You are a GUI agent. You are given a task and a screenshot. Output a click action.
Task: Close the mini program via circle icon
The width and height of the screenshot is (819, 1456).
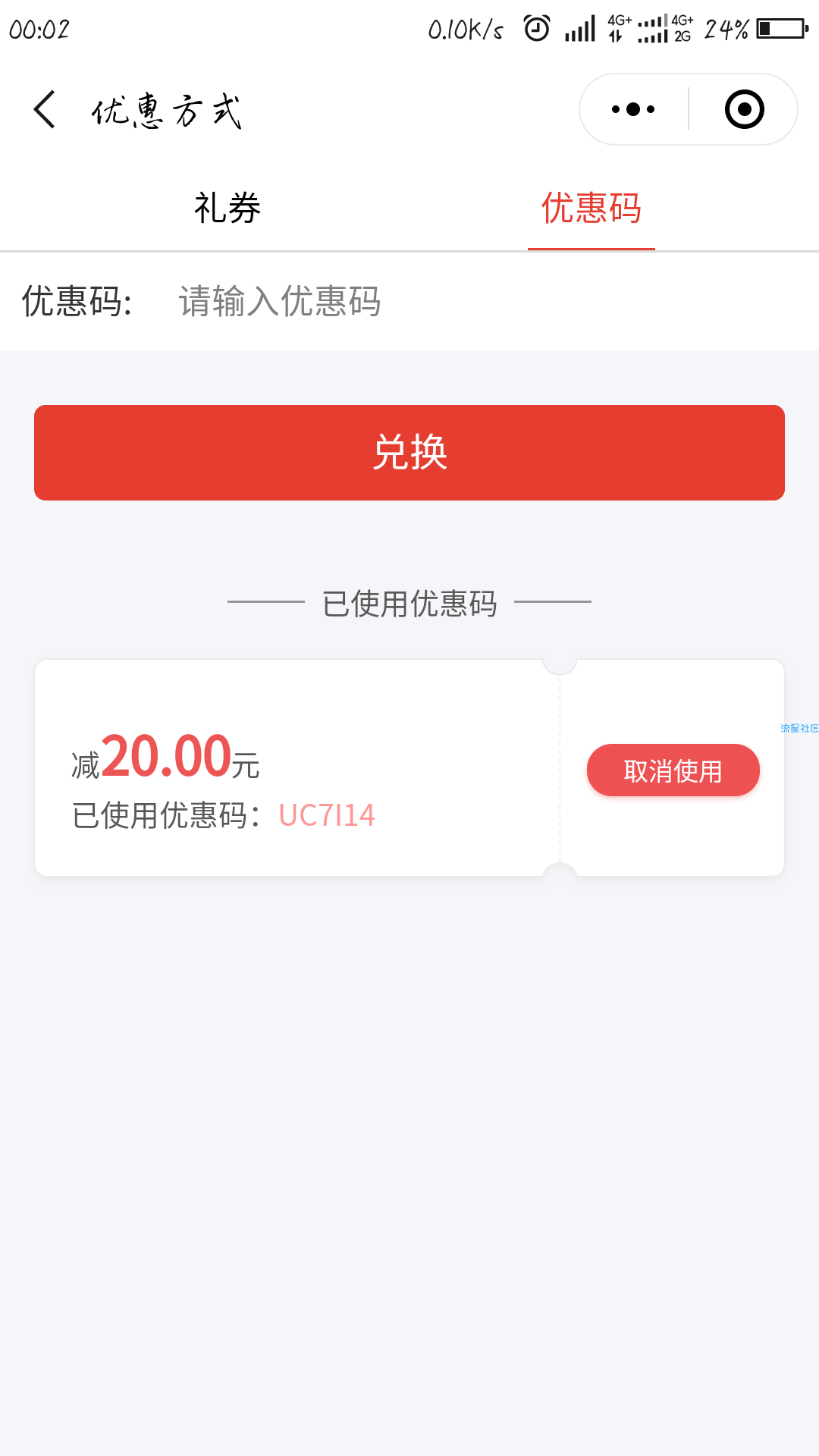click(744, 109)
